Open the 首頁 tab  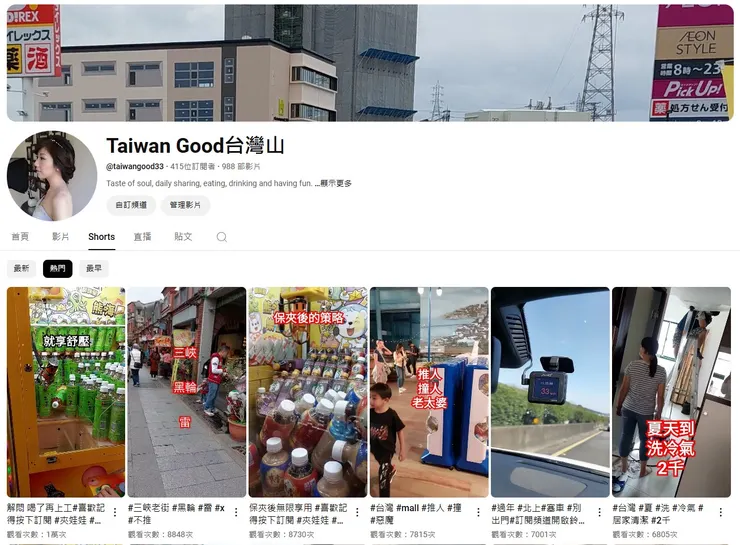point(20,237)
